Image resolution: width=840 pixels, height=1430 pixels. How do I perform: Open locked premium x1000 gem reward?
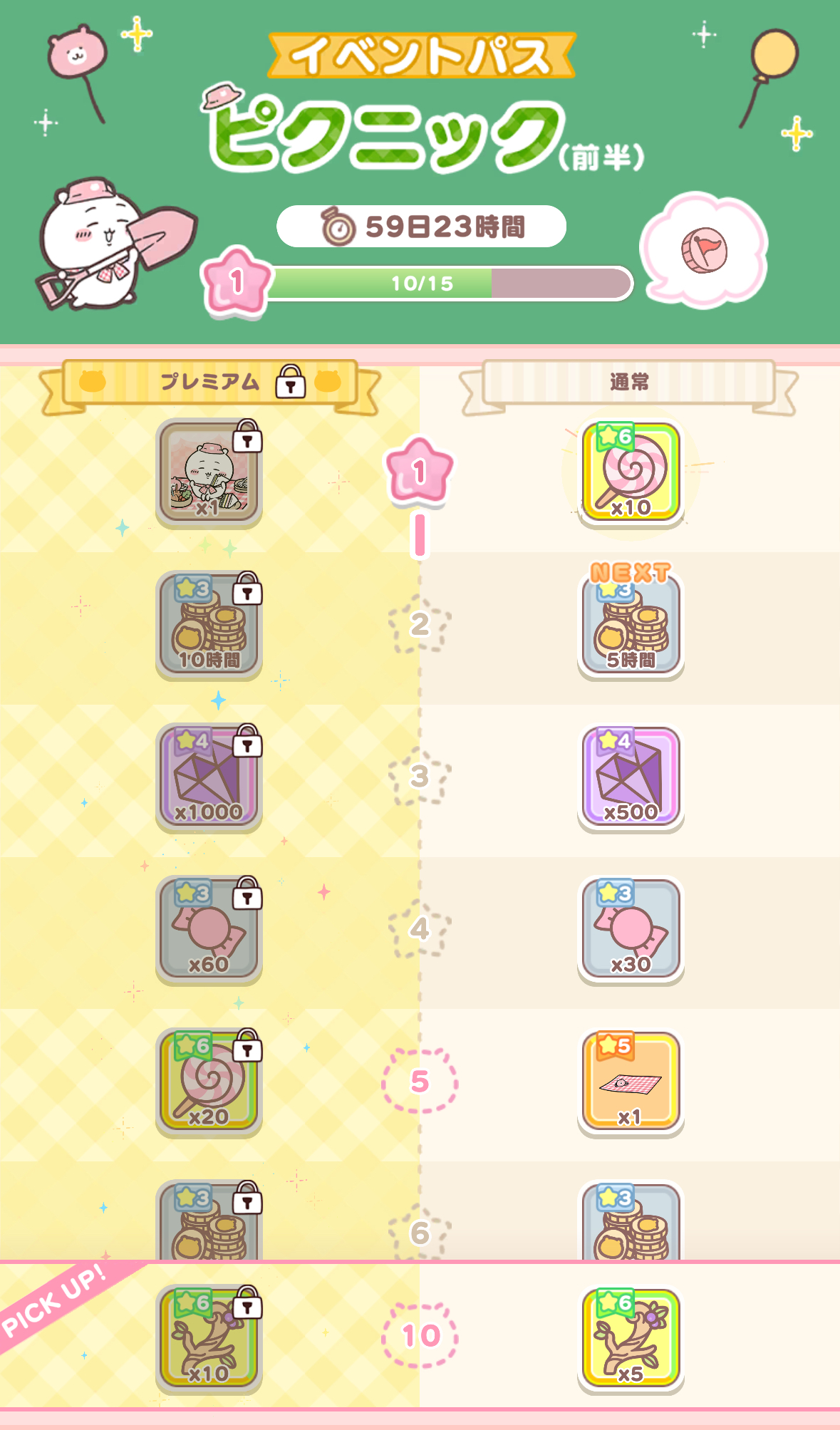click(x=209, y=777)
